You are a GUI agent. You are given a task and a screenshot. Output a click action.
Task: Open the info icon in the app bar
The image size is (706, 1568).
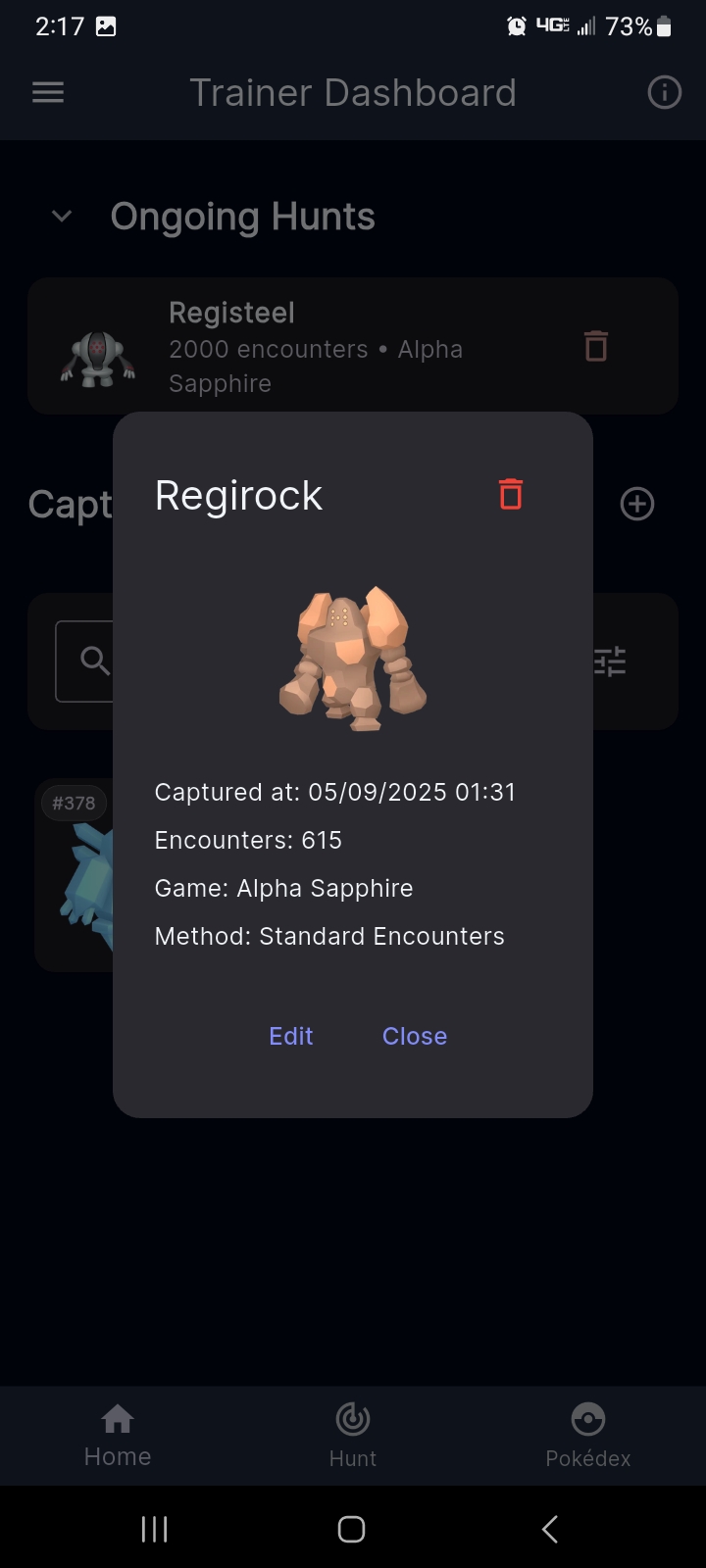[664, 93]
